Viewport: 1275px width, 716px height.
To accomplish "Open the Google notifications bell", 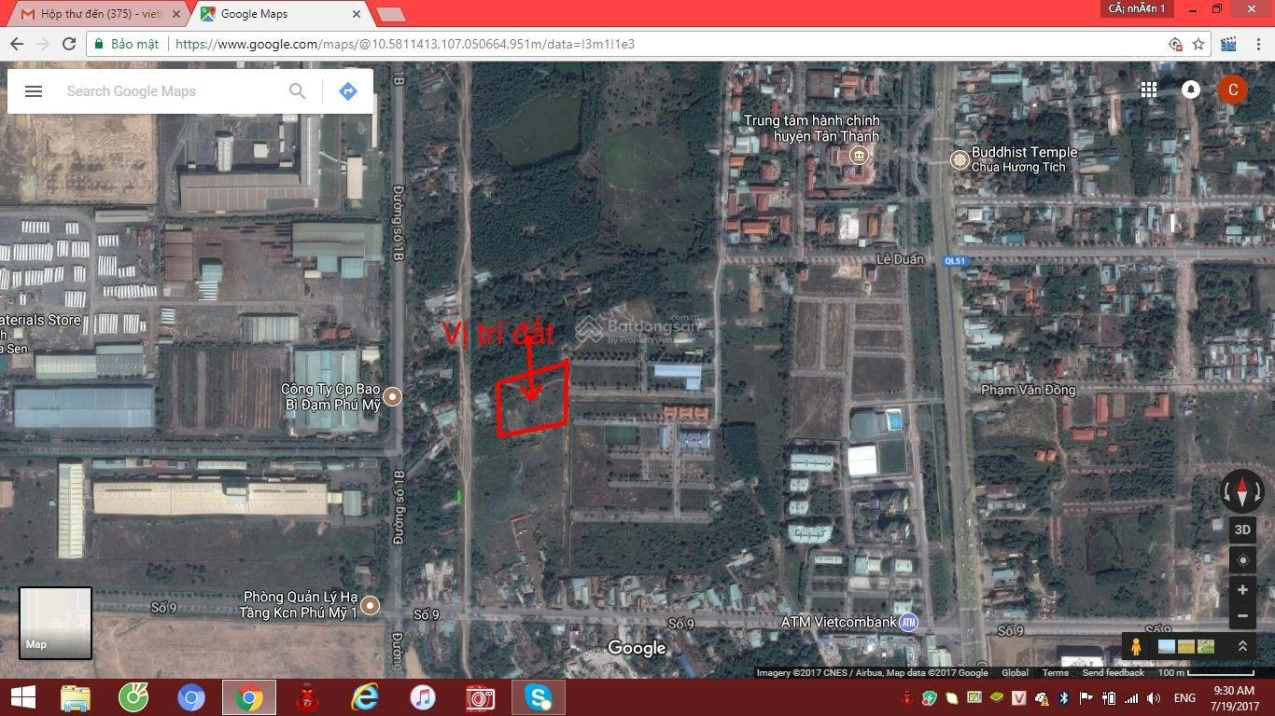I will (x=1190, y=90).
